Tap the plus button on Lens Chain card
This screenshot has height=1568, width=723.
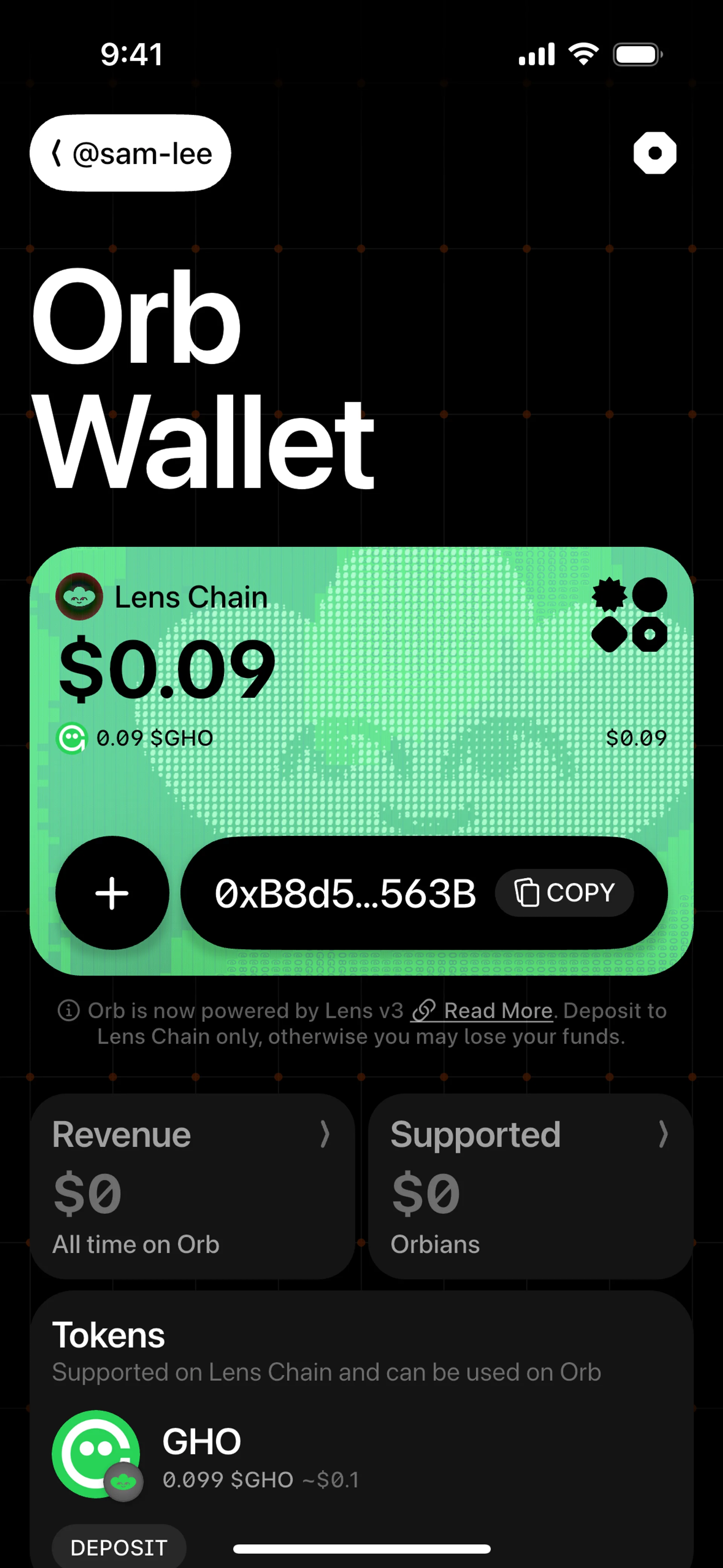(x=112, y=893)
